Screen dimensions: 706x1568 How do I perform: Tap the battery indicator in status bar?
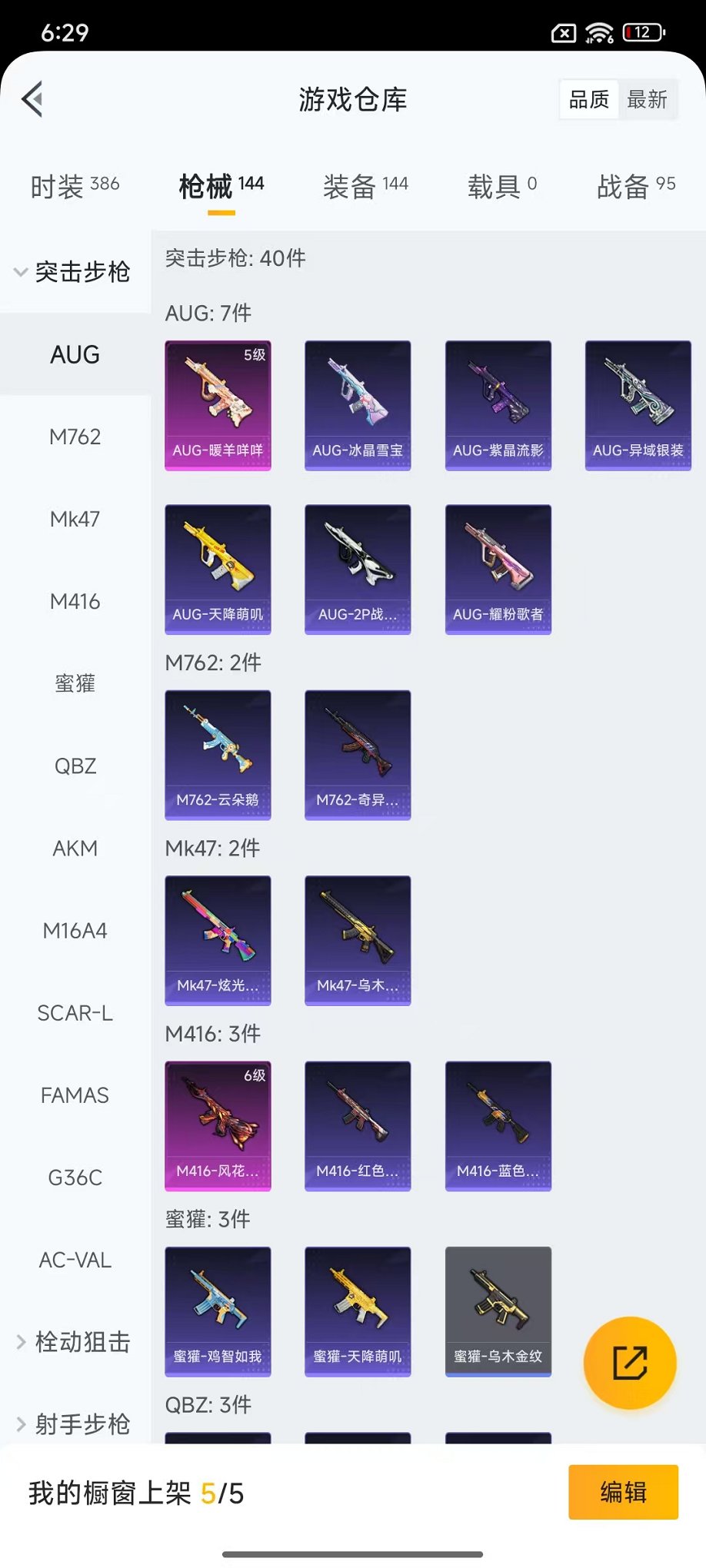click(x=642, y=32)
